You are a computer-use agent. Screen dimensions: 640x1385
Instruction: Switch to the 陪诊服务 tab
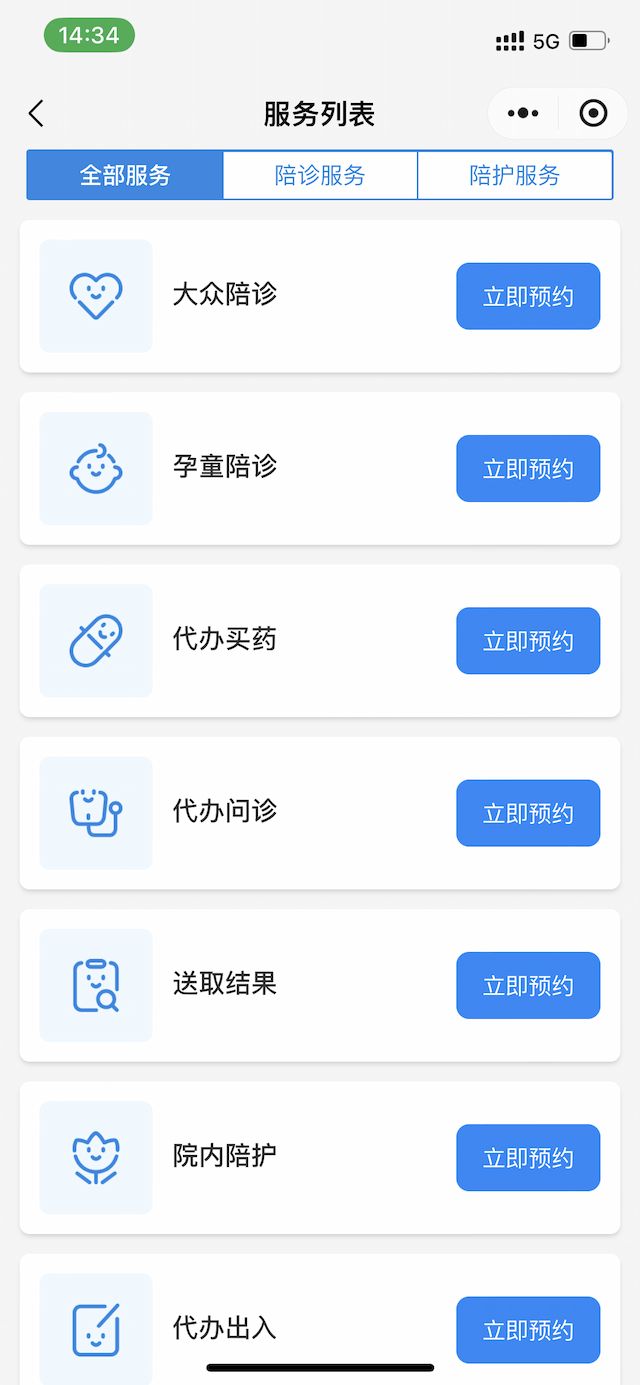[x=320, y=176]
